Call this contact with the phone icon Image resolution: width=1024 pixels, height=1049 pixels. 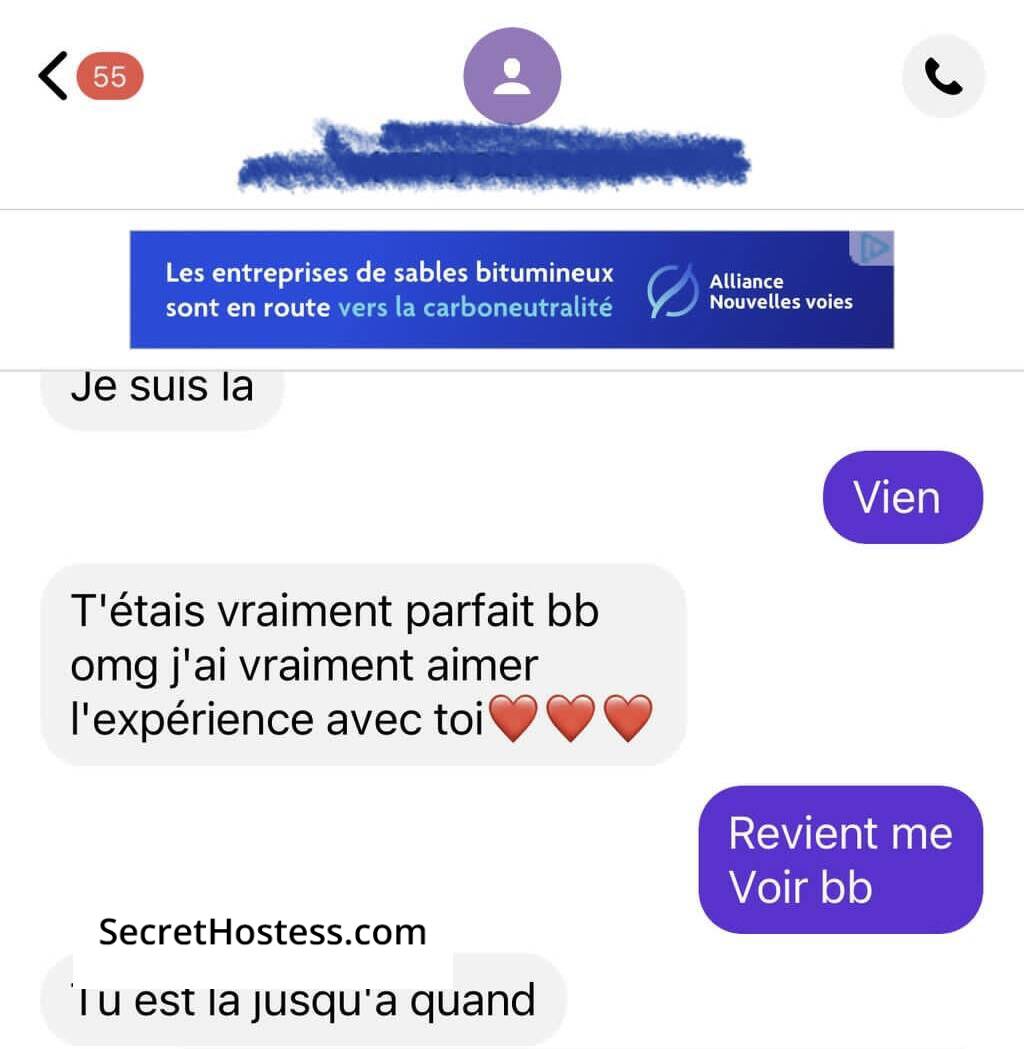coord(942,77)
